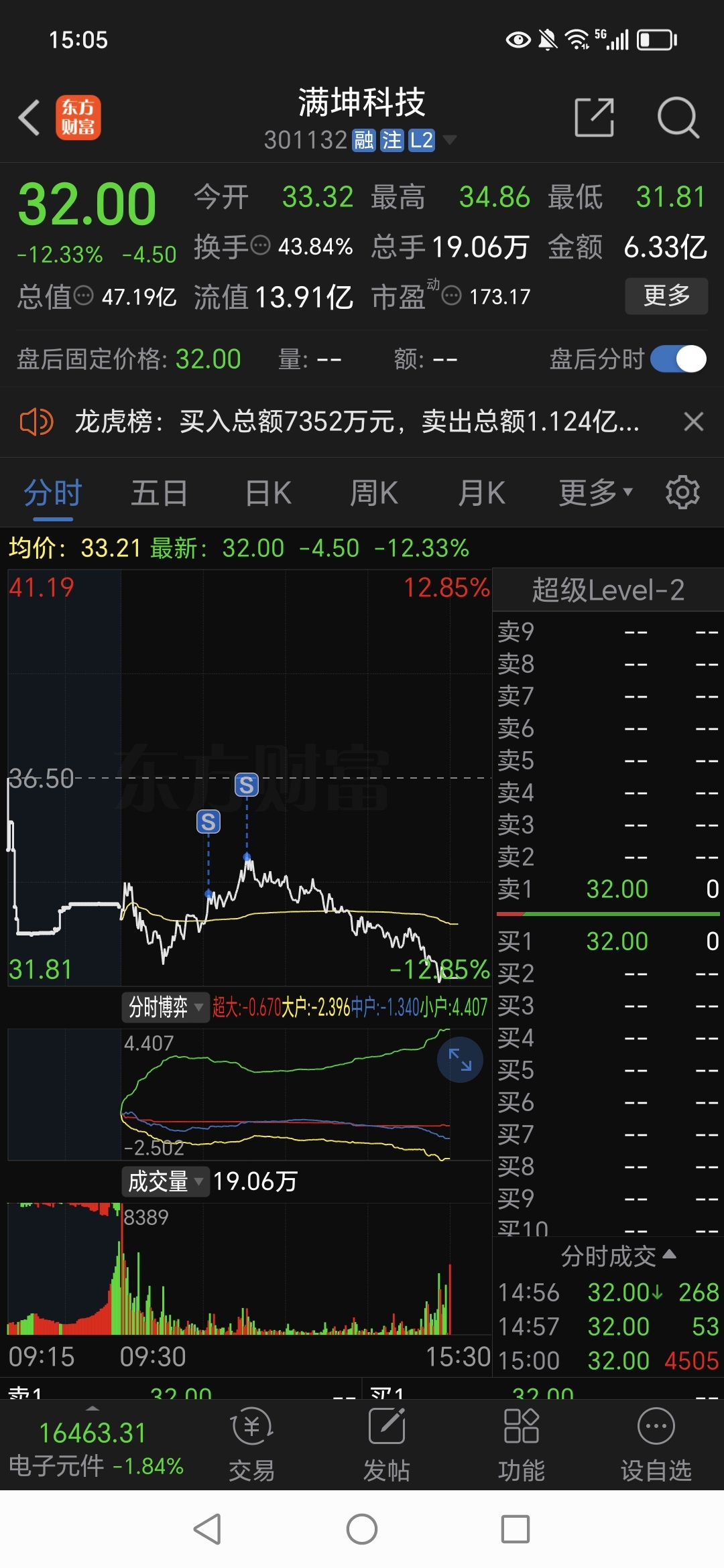Screen dimensions: 724x1568
Task: Toggle the 盘后分时 switch
Action: [678, 359]
